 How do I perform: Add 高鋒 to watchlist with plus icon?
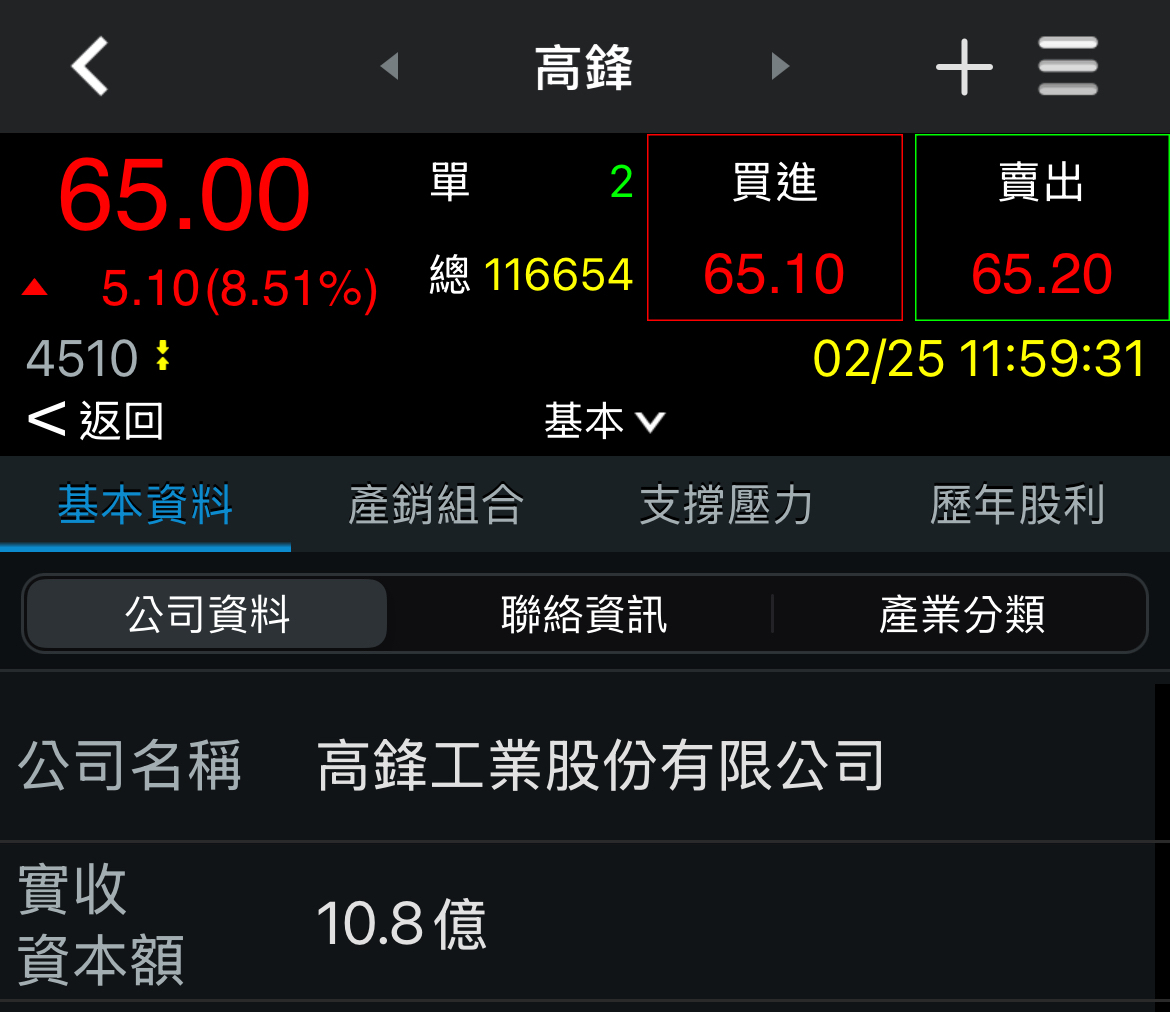pos(964,67)
